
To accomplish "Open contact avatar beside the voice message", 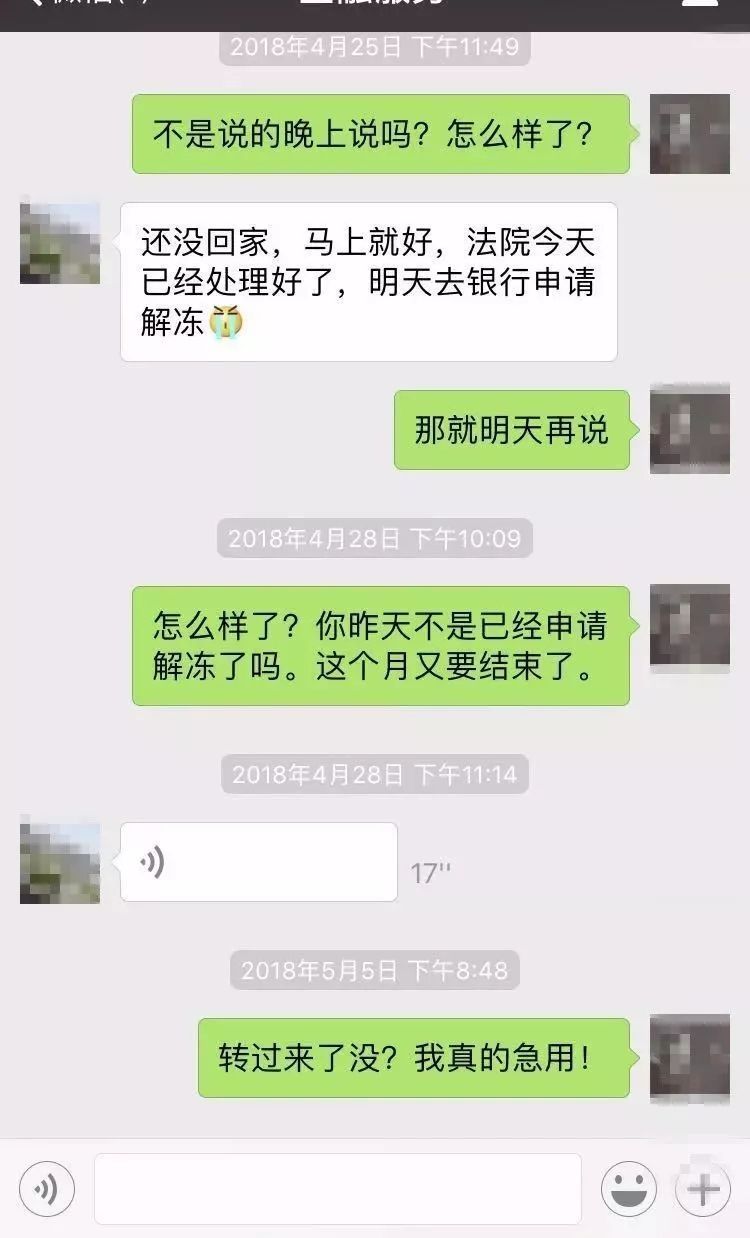I will click(60, 863).
